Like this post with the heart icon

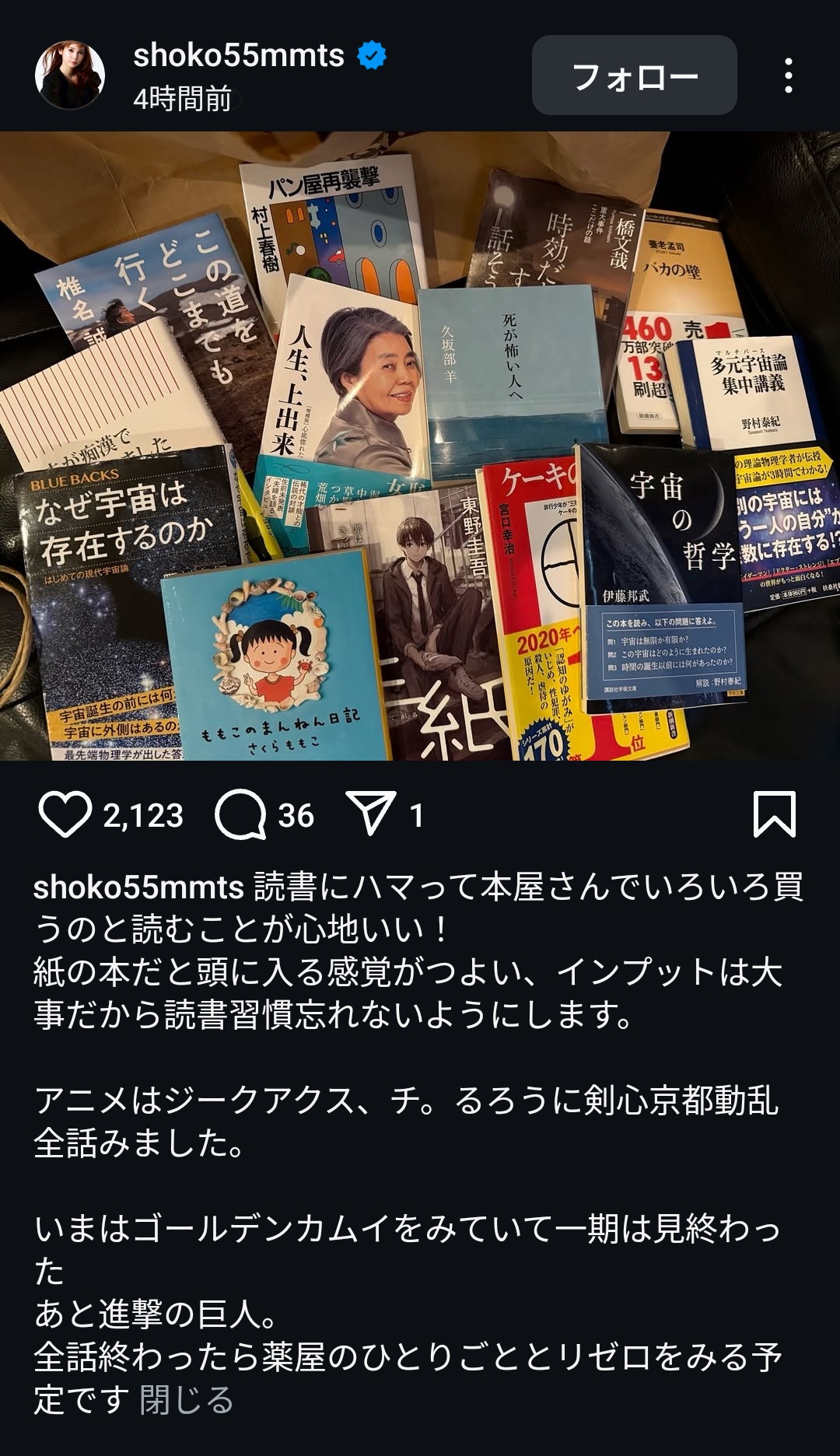pyautogui.click(x=65, y=815)
